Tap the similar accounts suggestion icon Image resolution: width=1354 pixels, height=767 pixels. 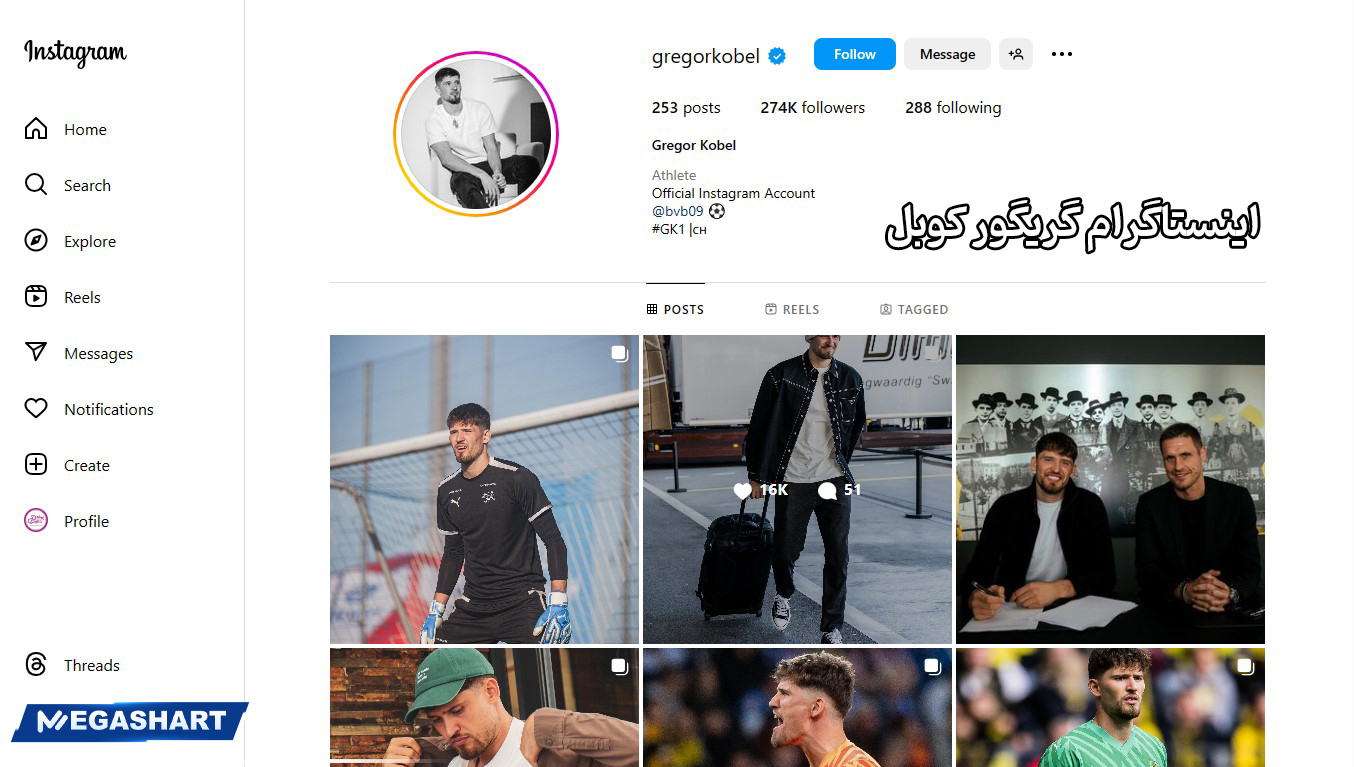[x=1015, y=54]
